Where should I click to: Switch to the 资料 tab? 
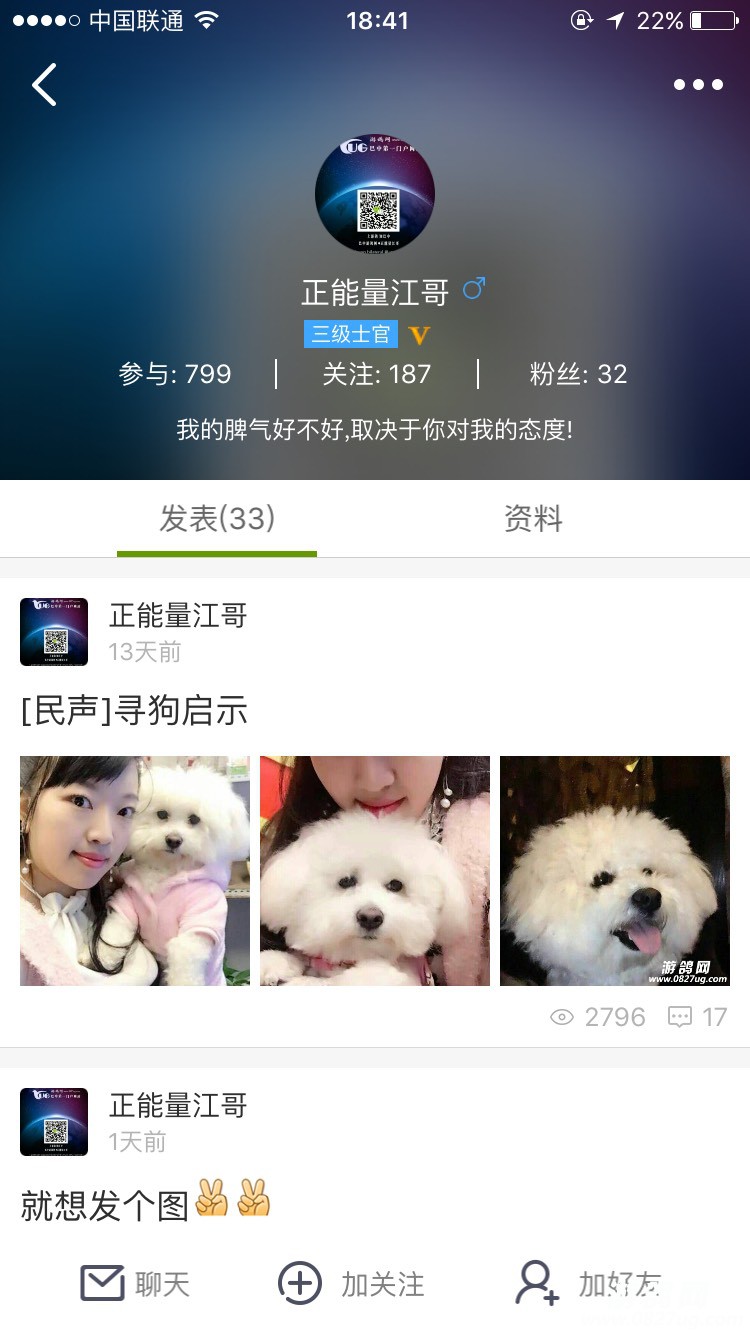tap(533, 519)
